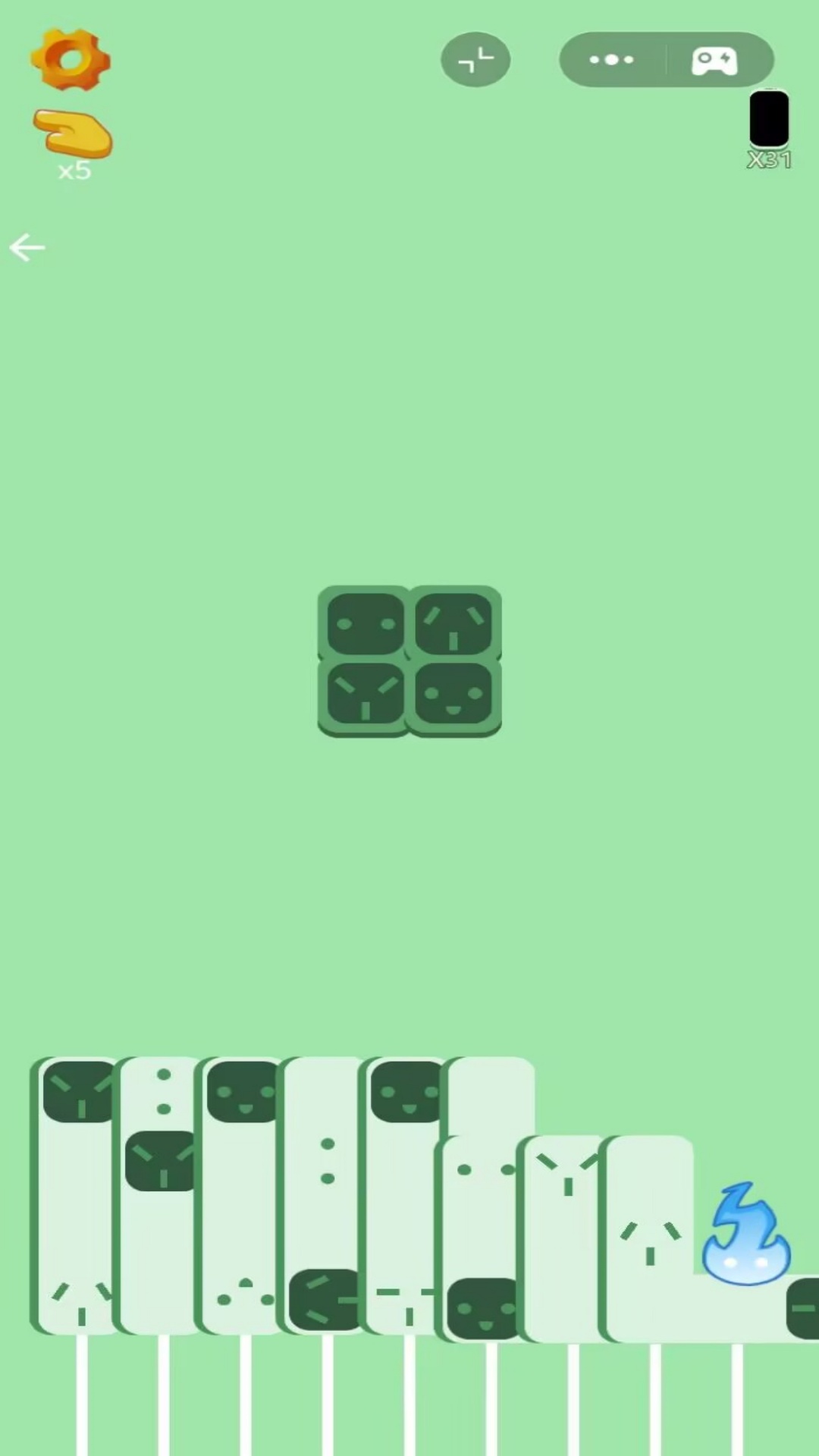819x1456 pixels.
Task: Open the three-dot more menu
Action: [611, 60]
